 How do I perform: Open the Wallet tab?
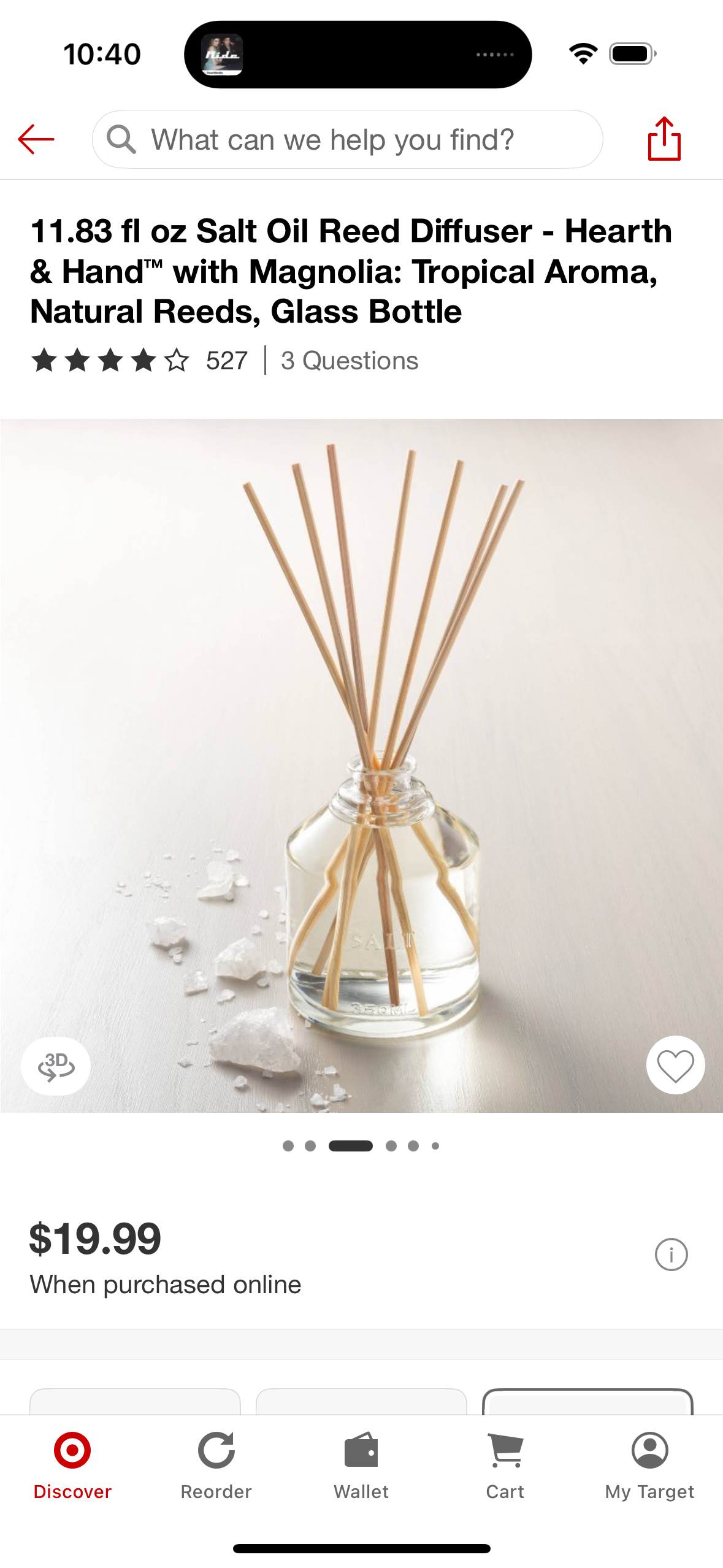[x=361, y=1466]
